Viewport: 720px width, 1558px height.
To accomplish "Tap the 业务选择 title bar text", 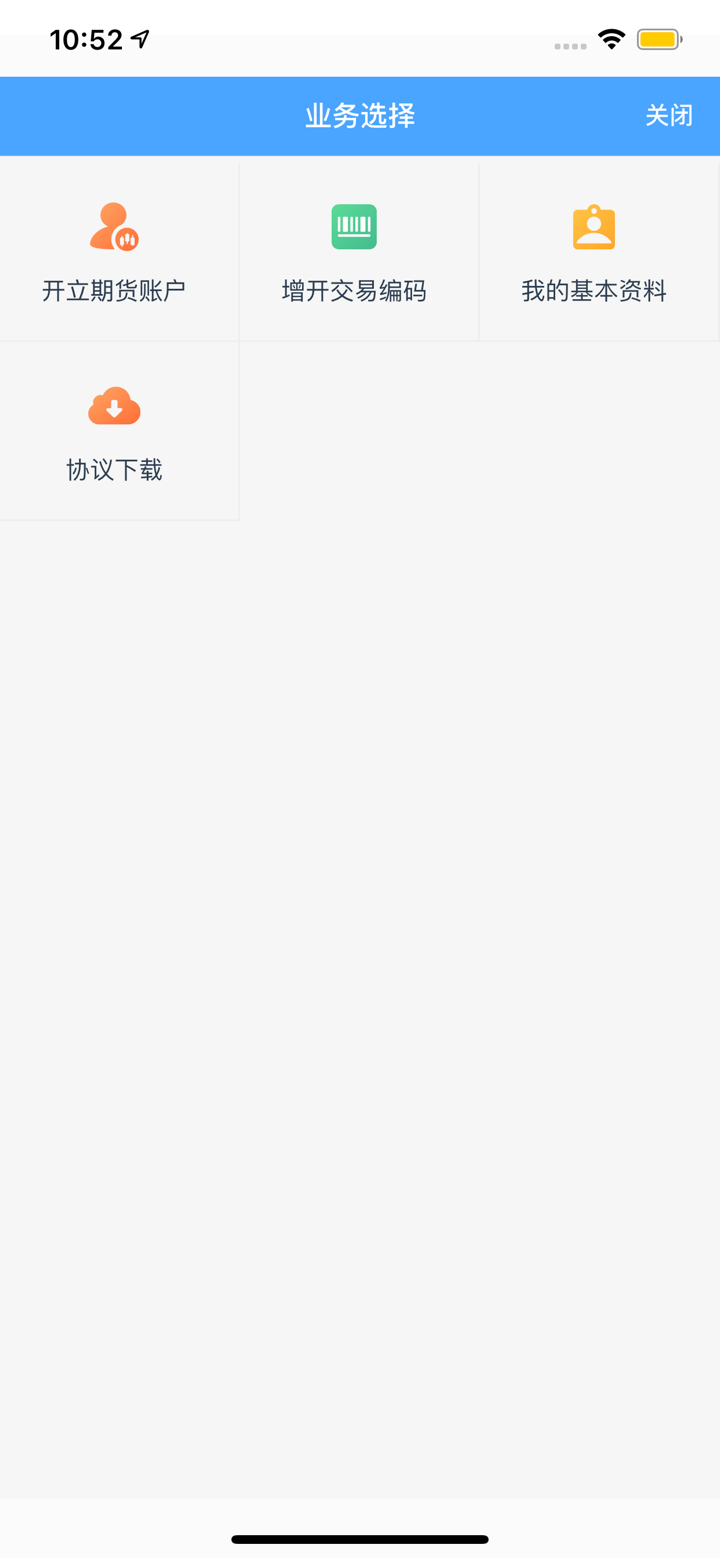I will pyautogui.click(x=360, y=116).
